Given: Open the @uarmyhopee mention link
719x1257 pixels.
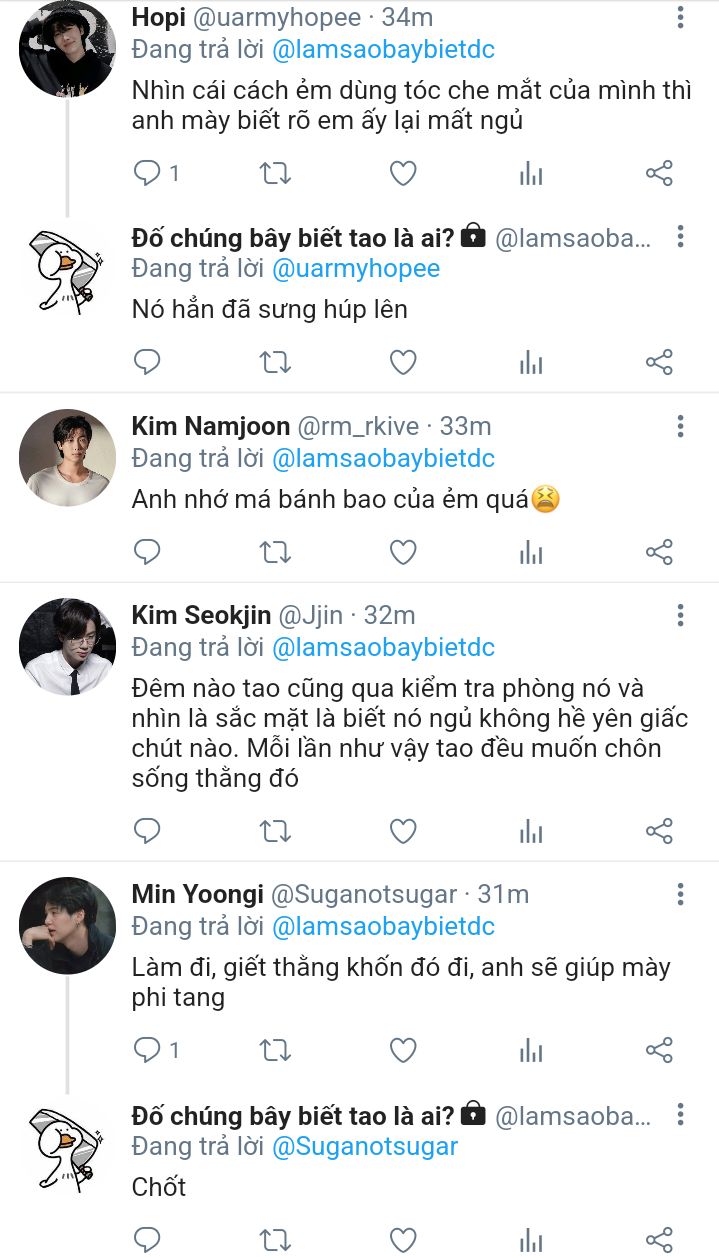Looking at the screenshot, I should [x=356, y=269].
